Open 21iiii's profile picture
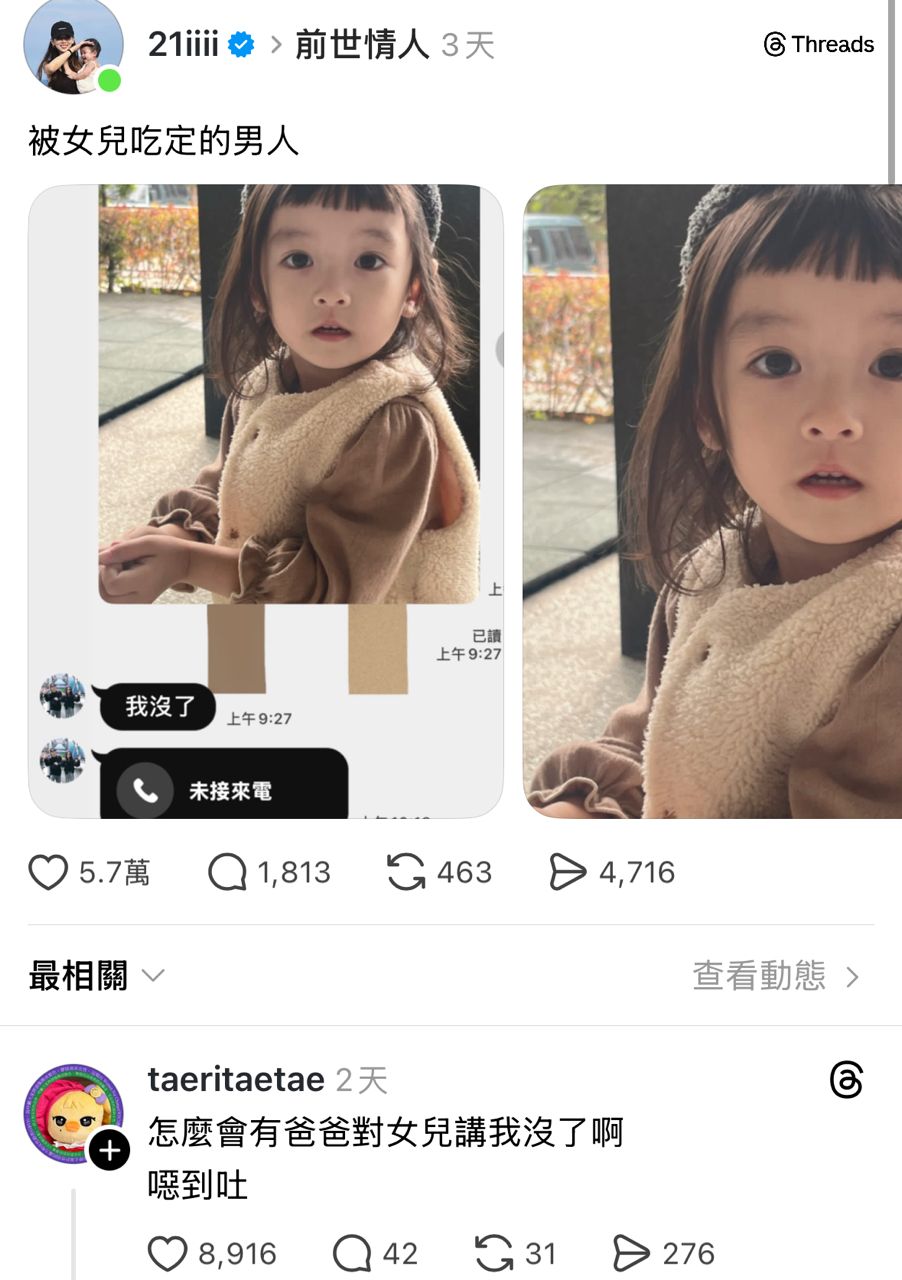Image resolution: width=902 pixels, height=1280 pixels. (x=73, y=46)
